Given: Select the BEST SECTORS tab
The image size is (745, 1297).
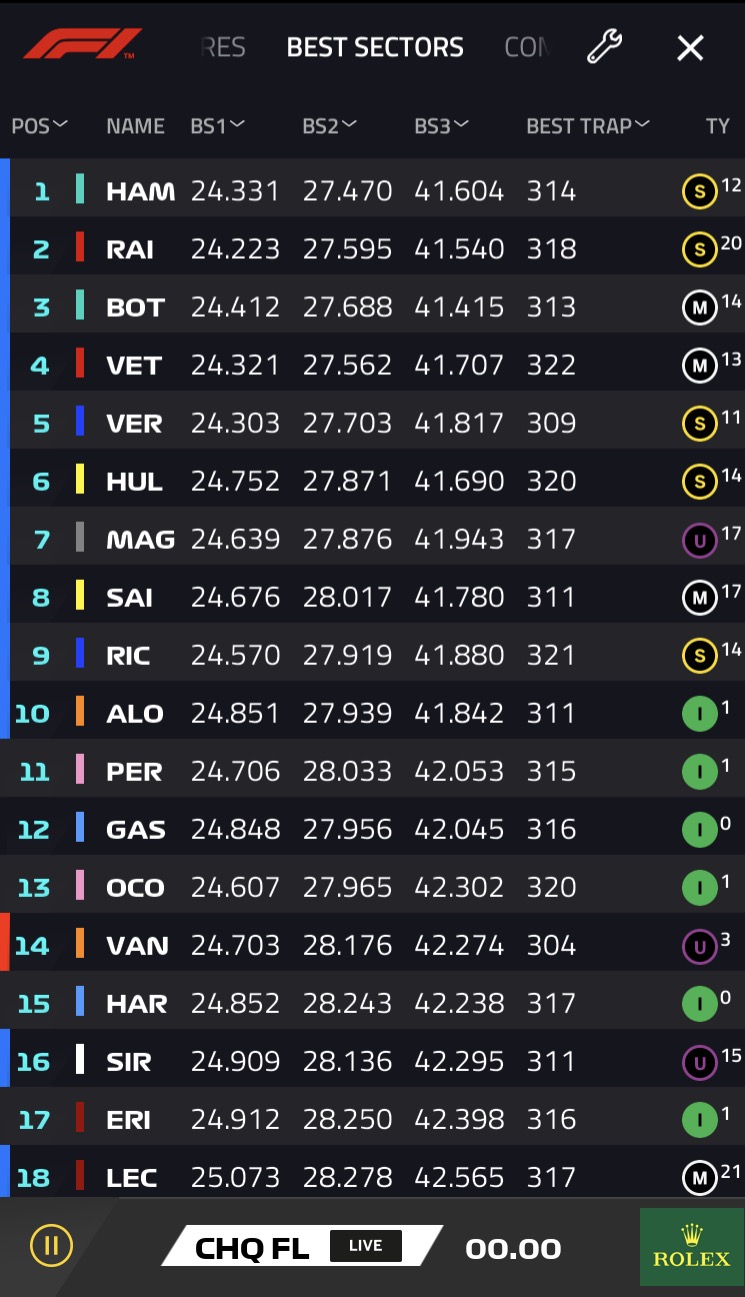Looking at the screenshot, I should (375, 47).
